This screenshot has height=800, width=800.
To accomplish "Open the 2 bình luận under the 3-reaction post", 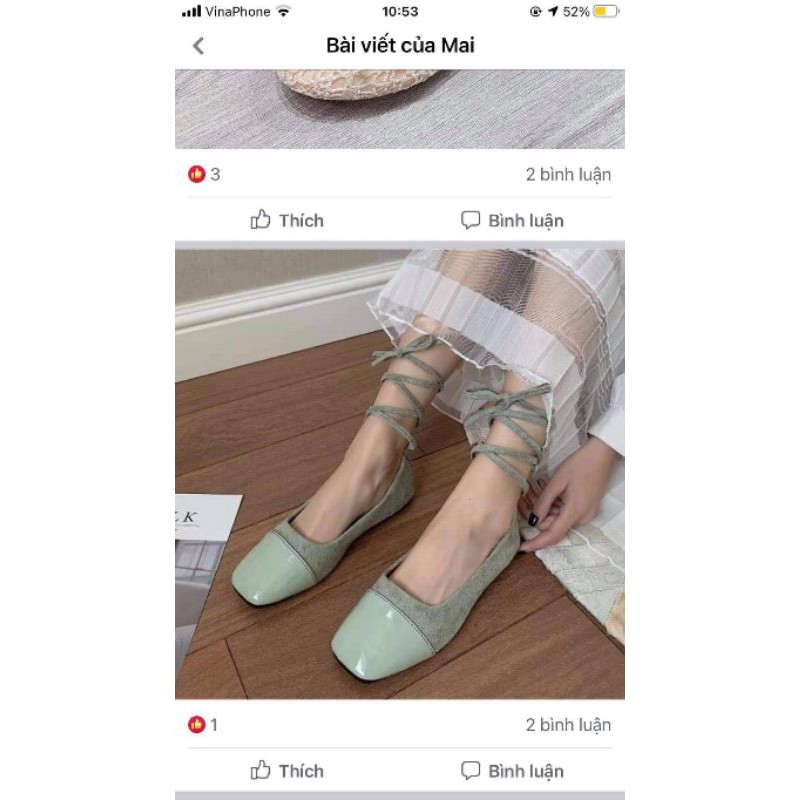I will pyautogui.click(x=568, y=174).
